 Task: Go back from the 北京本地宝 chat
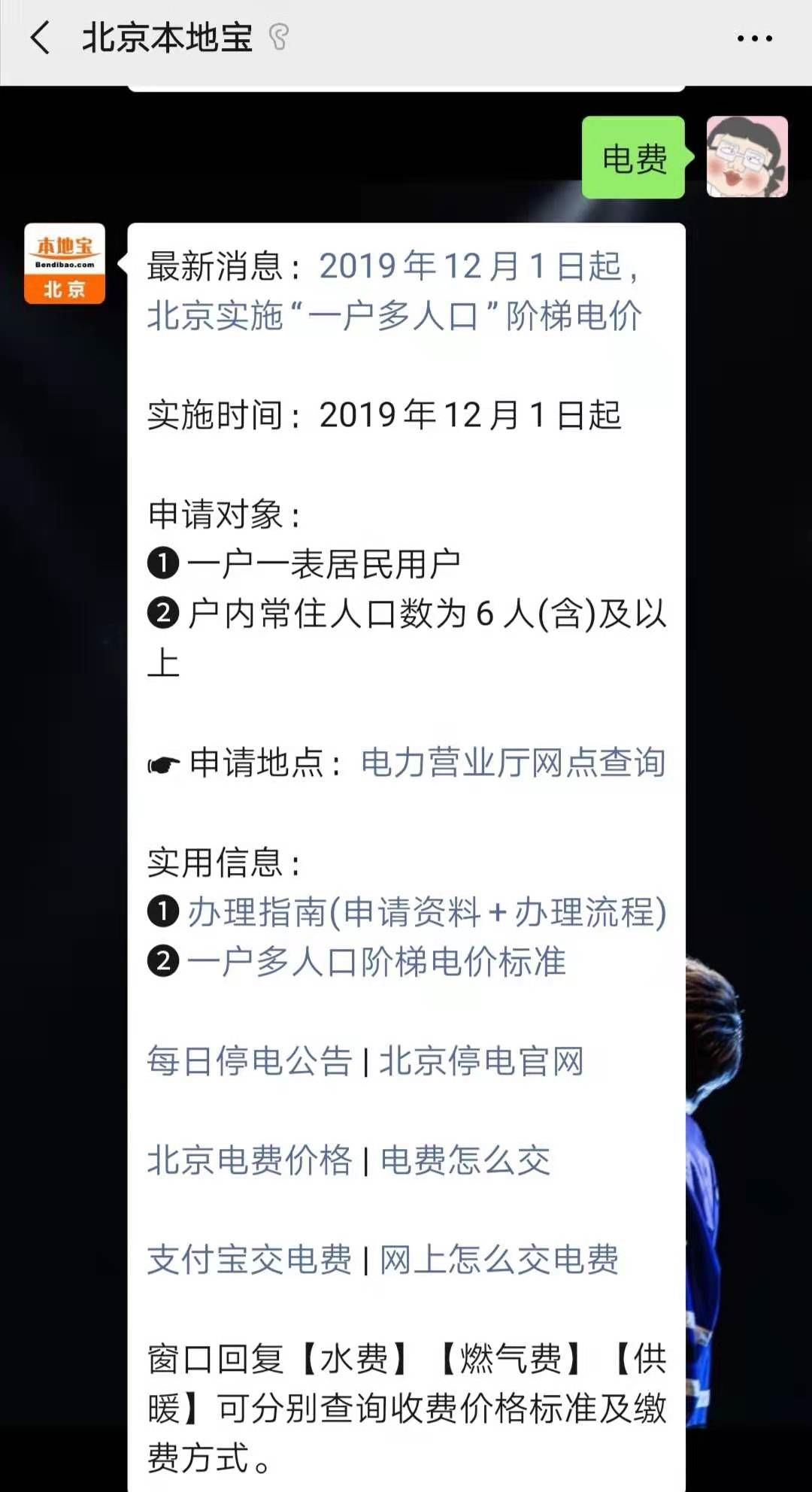41,38
